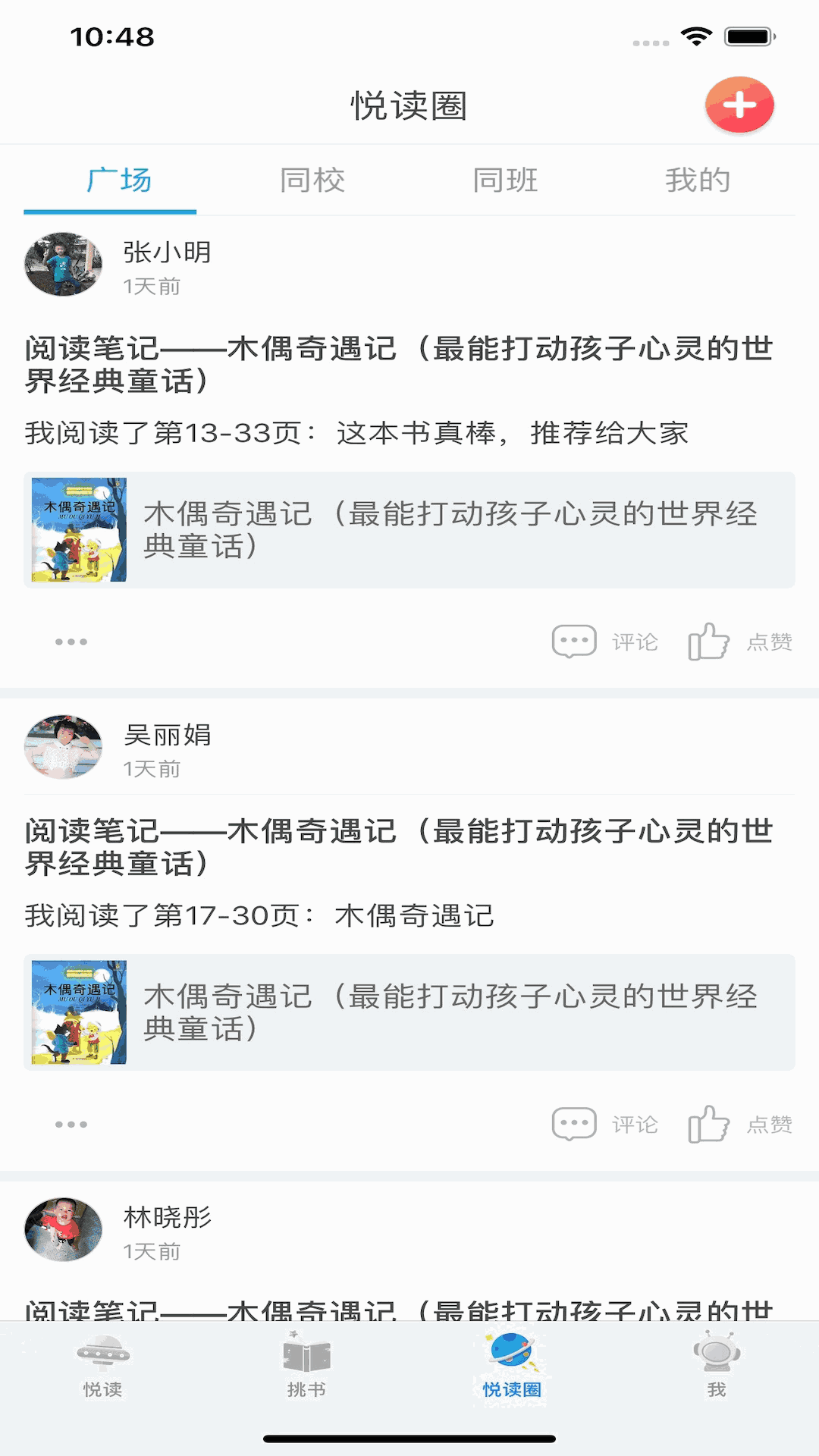819x1456 pixels.
Task: Switch to the 同校 tab
Action: click(x=312, y=180)
